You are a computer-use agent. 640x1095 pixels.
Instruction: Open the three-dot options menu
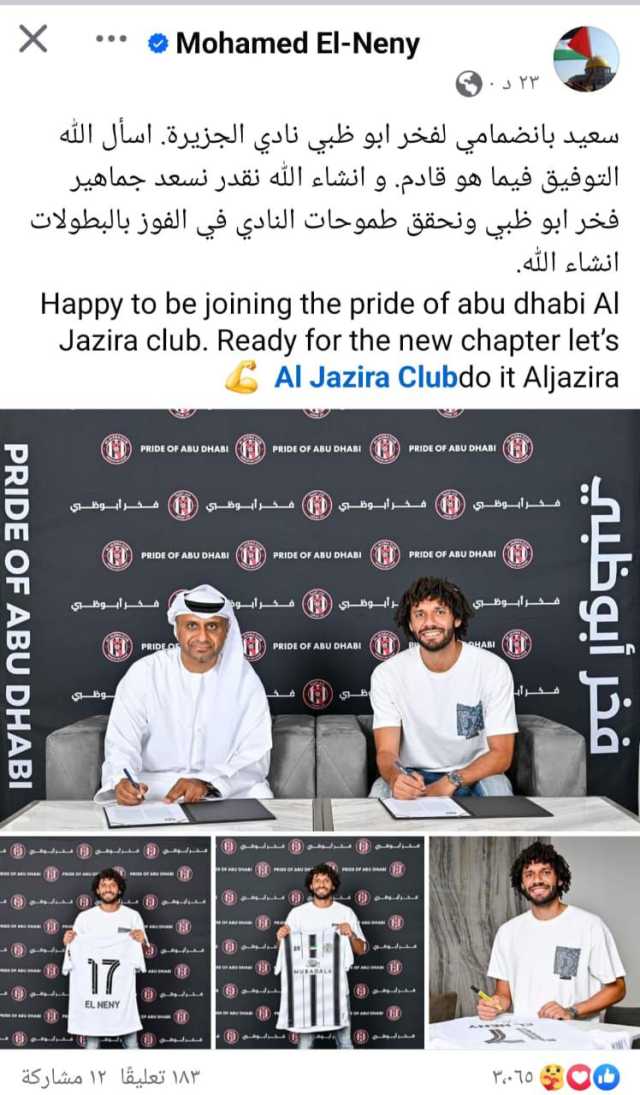[x=111, y=40]
